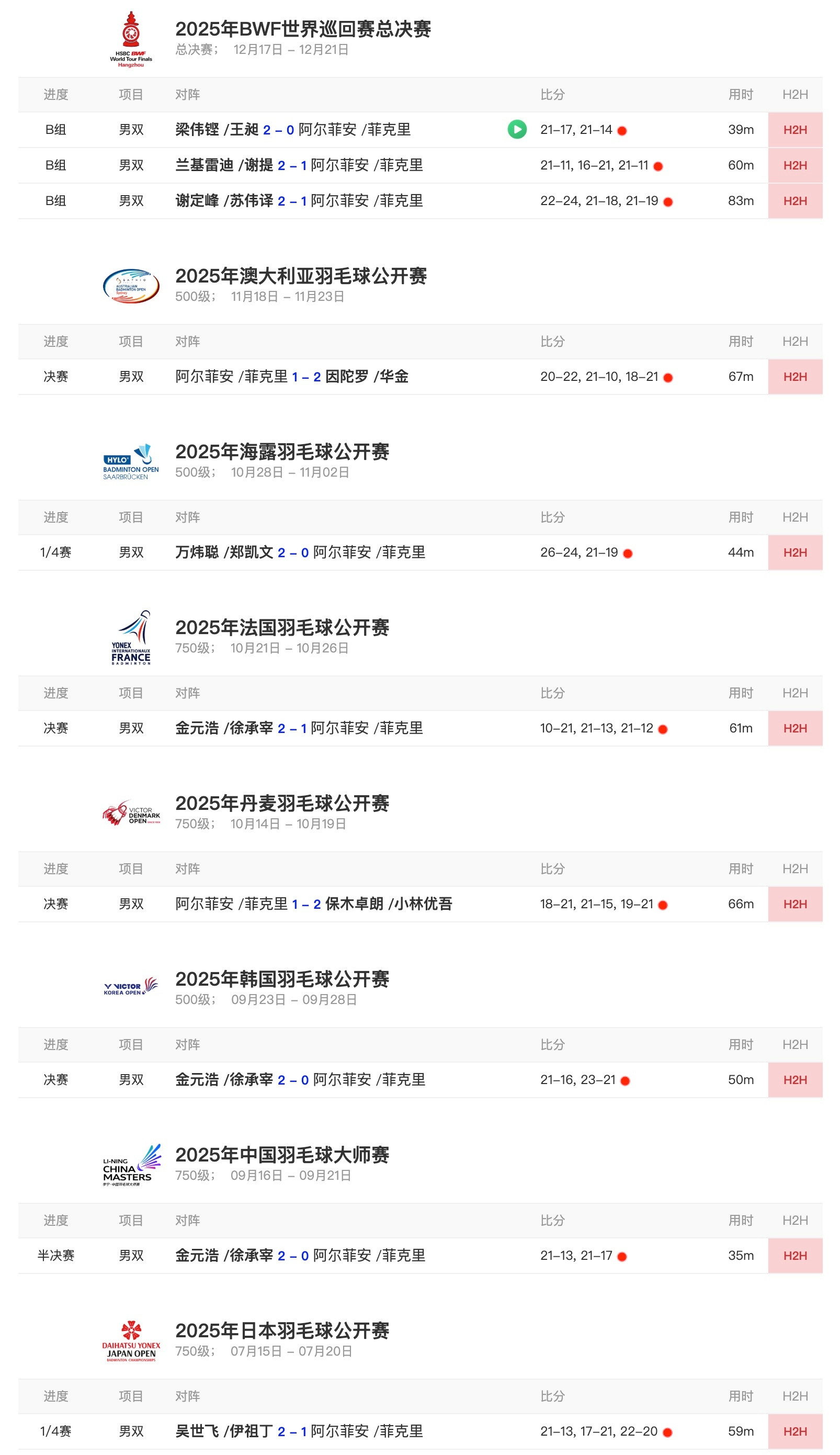840x1455 pixels.
Task: Open H2H for Korea Open final
Action: pyautogui.click(x=795, y=1080)
